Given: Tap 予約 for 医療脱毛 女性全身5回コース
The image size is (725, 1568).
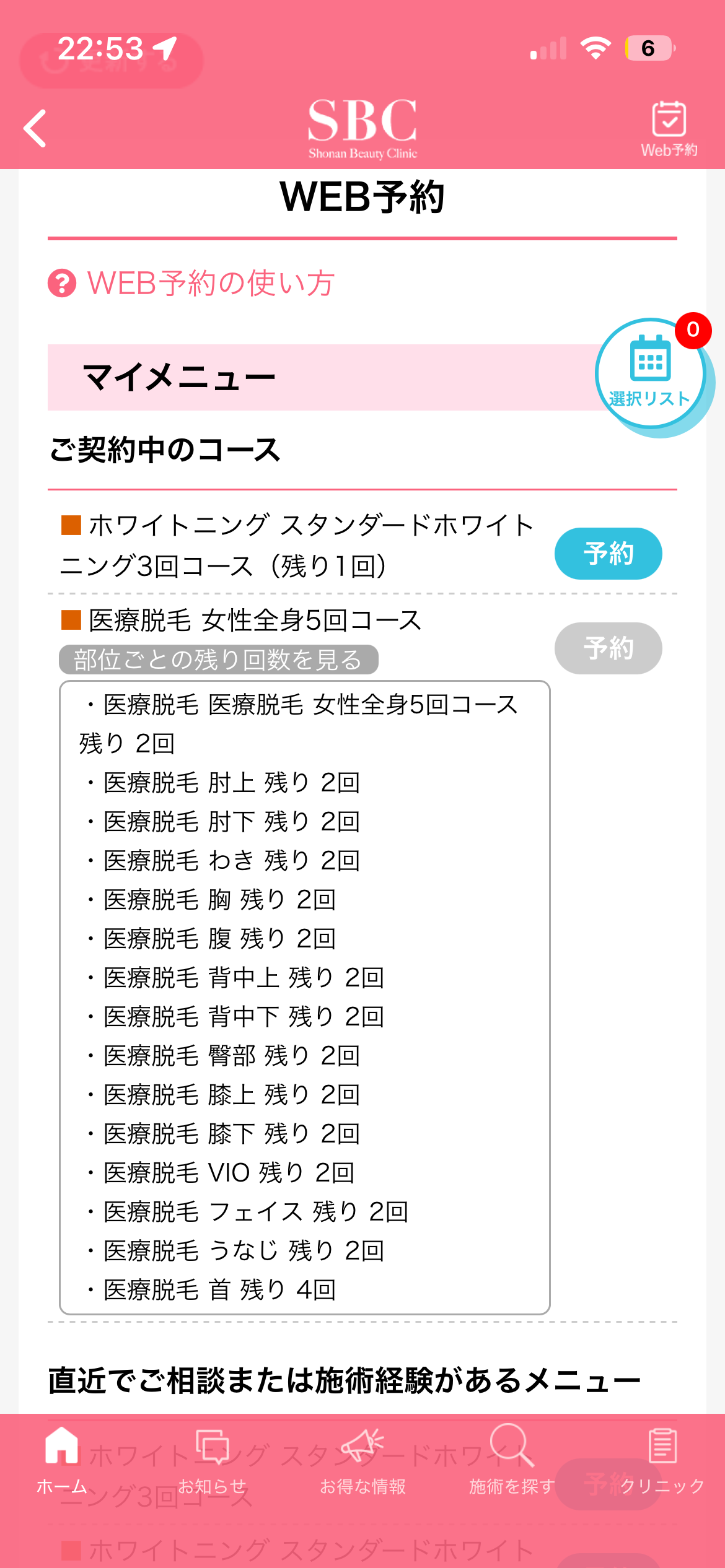Looking at the screenshot, I should click(x=608, y=648).
